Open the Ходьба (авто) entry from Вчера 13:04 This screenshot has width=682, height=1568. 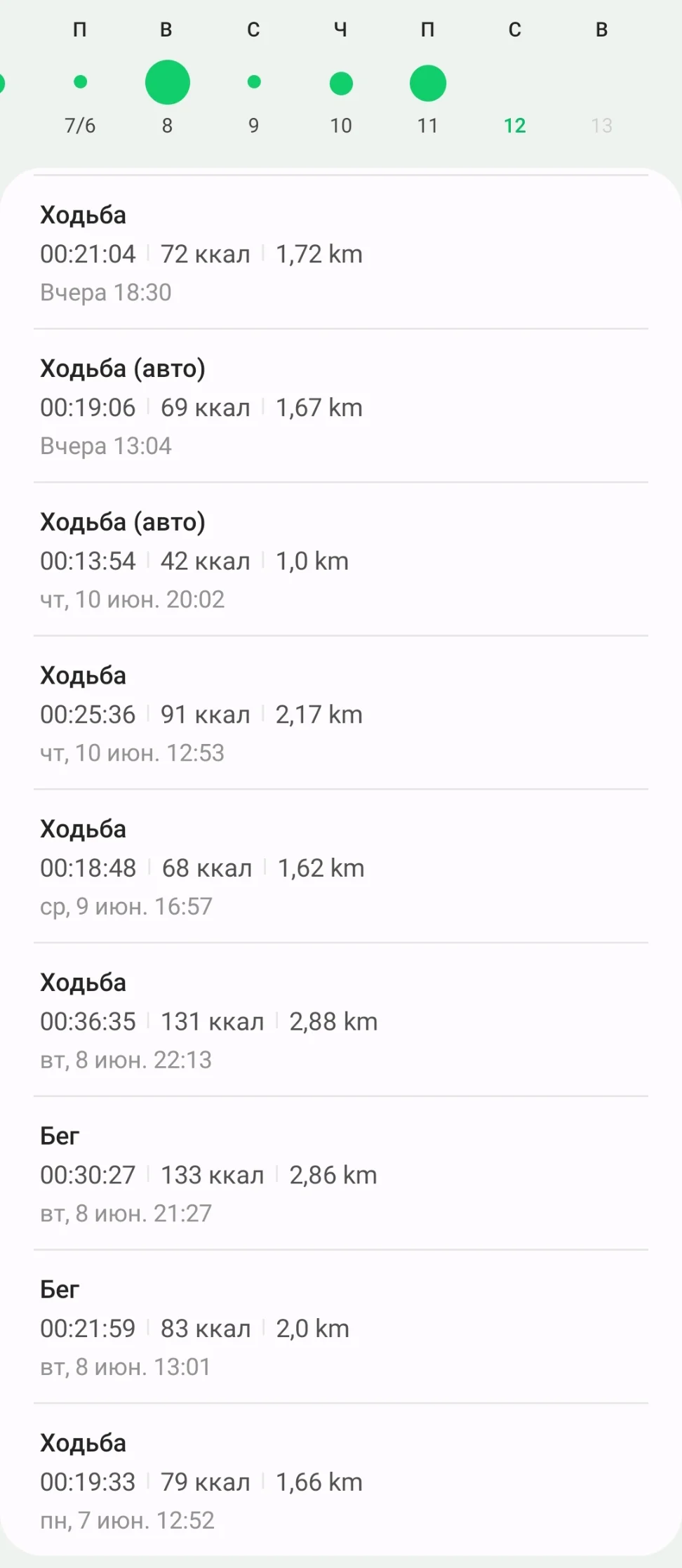click(341, 406)
